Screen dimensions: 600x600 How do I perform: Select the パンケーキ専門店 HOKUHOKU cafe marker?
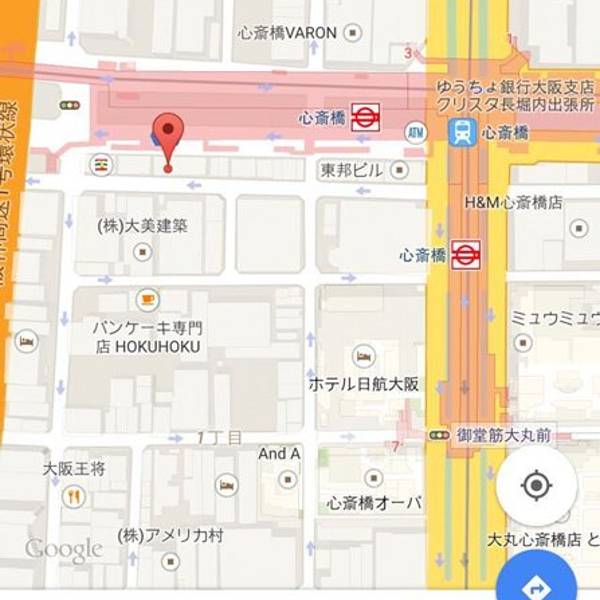click(x=148, y=297)
